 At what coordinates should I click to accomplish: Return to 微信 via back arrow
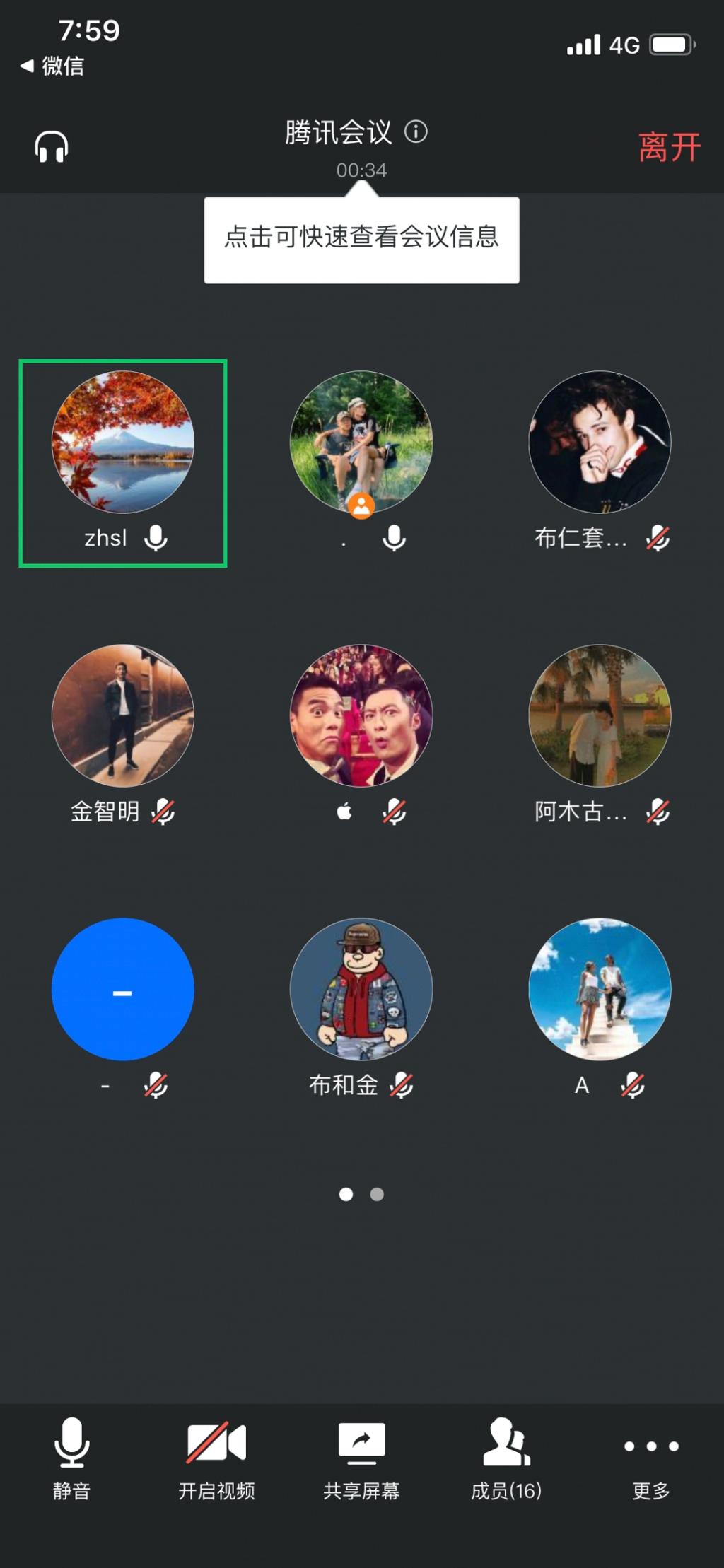(x=52, y=66)
